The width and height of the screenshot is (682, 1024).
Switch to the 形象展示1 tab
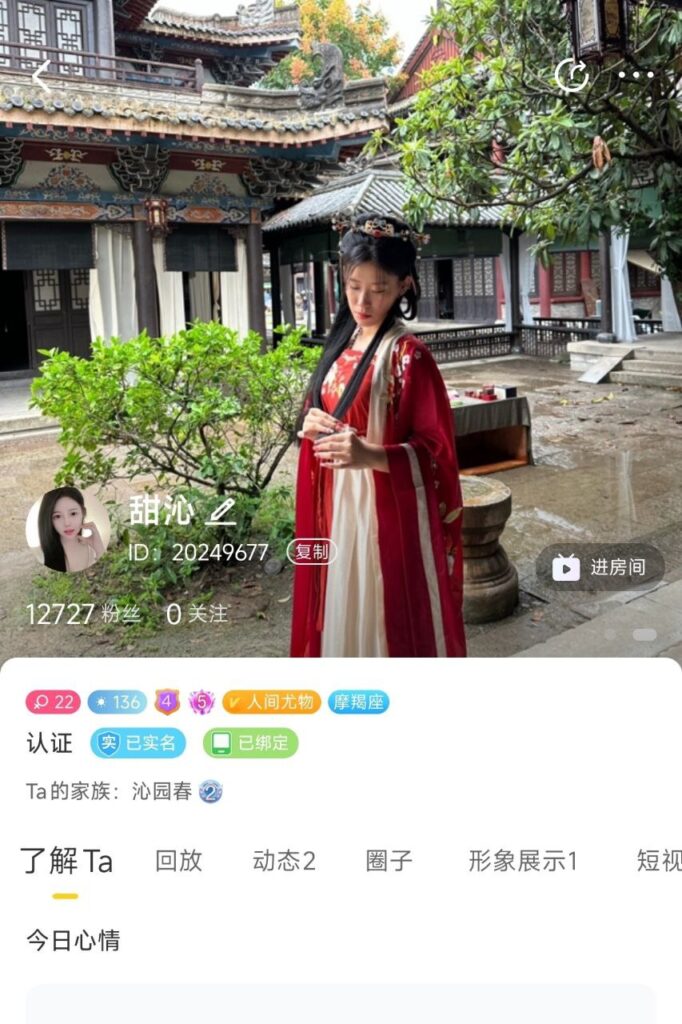pos(523,861)
